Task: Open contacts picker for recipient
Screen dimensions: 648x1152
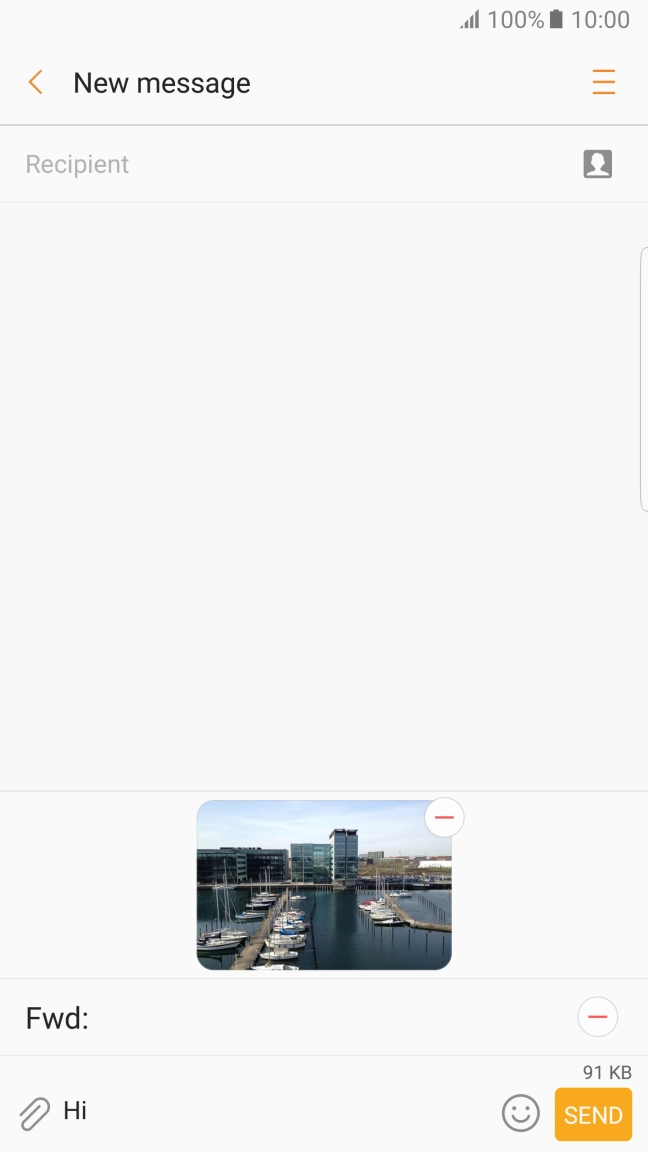Action: pos(597,164)
